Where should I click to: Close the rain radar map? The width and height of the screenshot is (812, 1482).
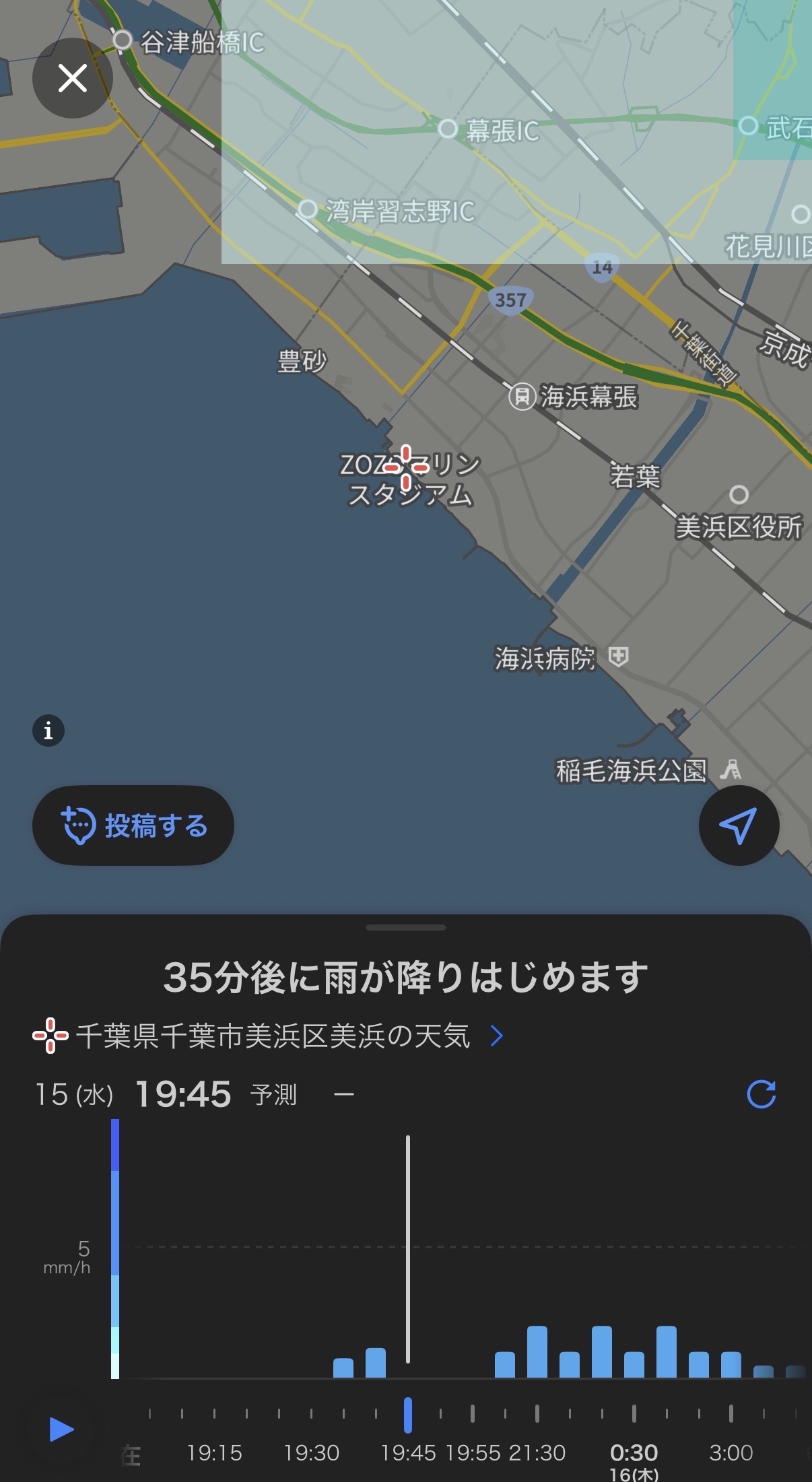pos(73,78)
